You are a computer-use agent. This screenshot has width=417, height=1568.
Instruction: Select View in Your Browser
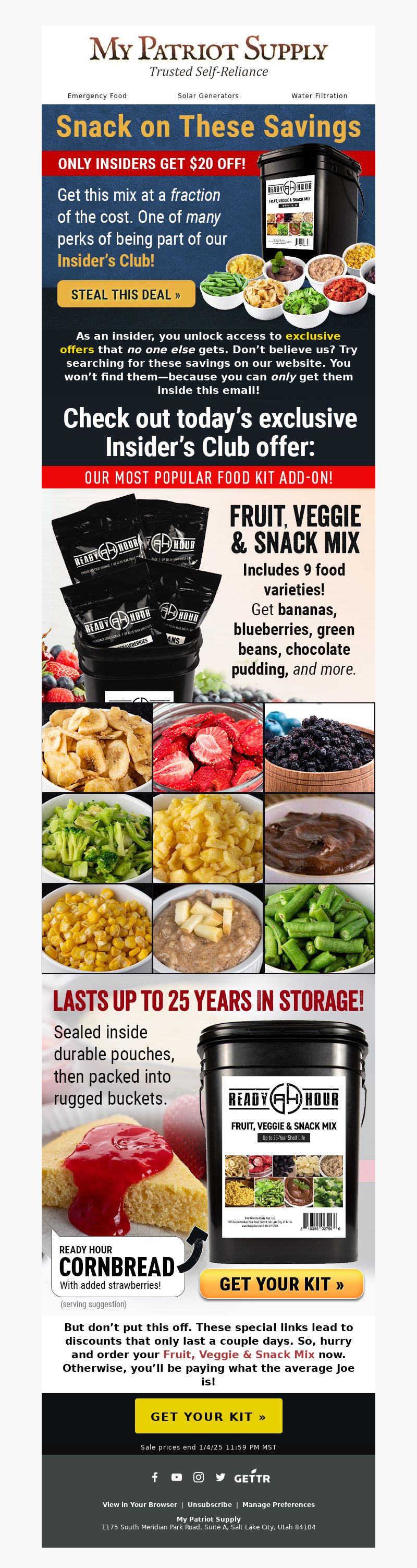tap(140, 1504)
